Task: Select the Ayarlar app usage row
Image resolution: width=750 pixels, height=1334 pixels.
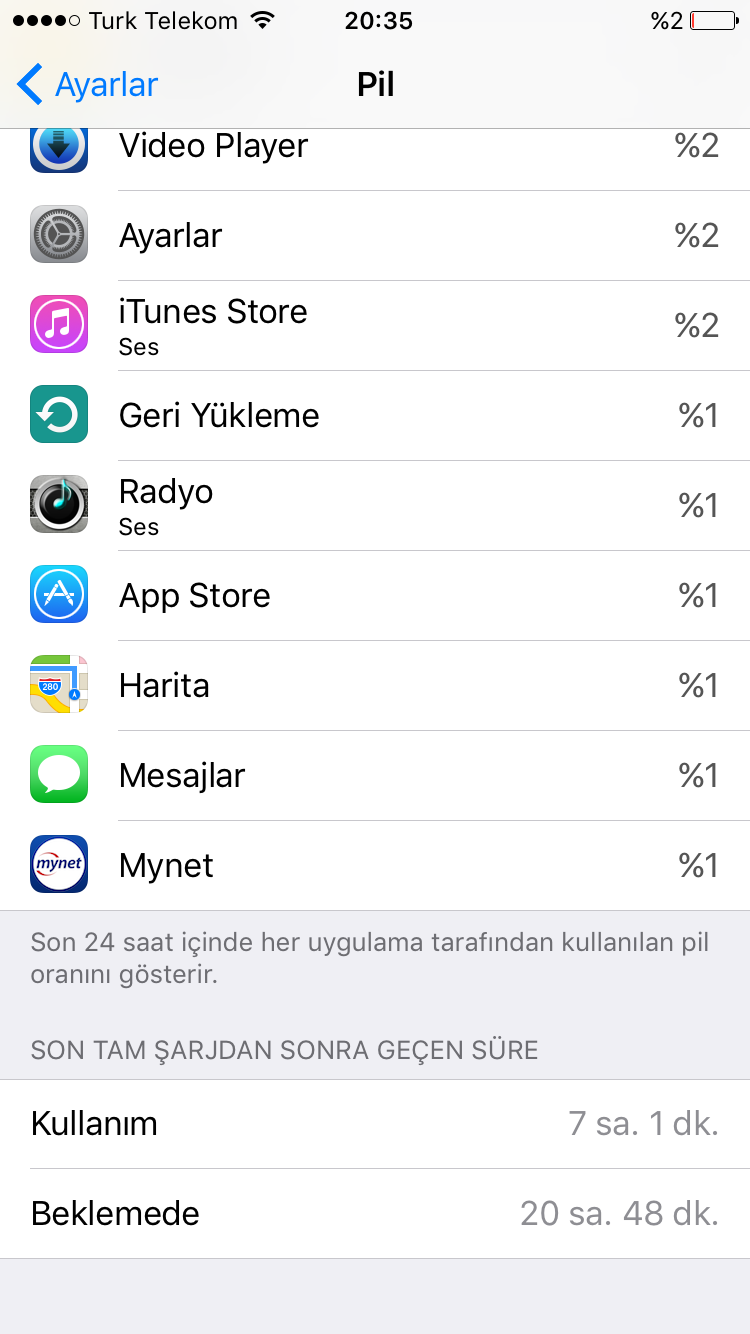Action: coord(375,235)
